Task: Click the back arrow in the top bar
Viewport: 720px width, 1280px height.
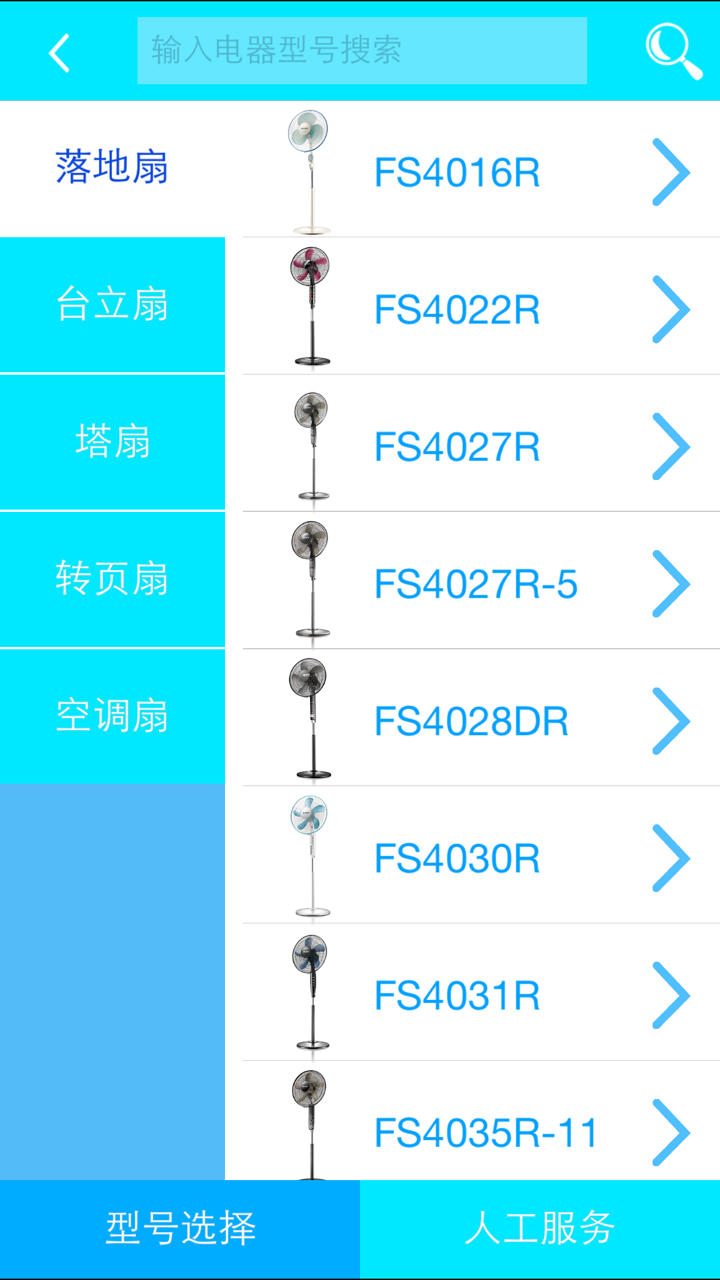Action: pos(58,54)
